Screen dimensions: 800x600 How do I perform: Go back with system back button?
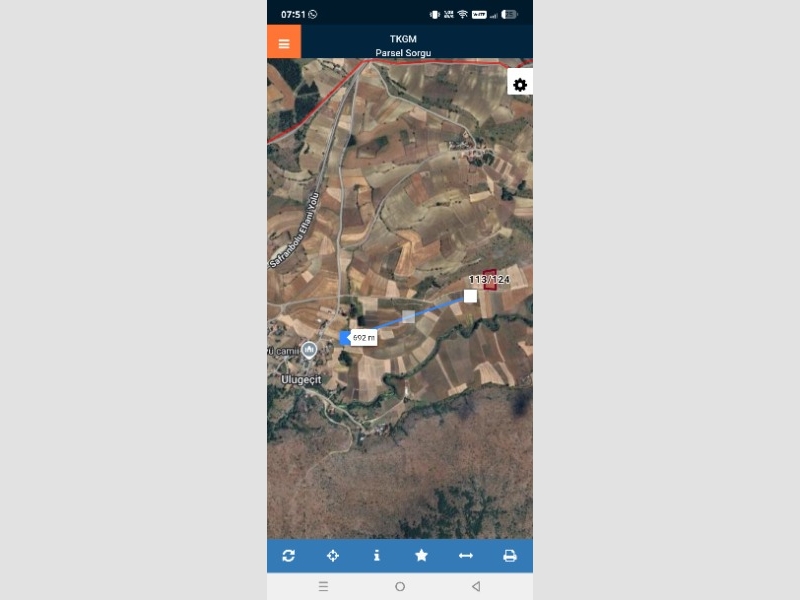click(476, 586)
